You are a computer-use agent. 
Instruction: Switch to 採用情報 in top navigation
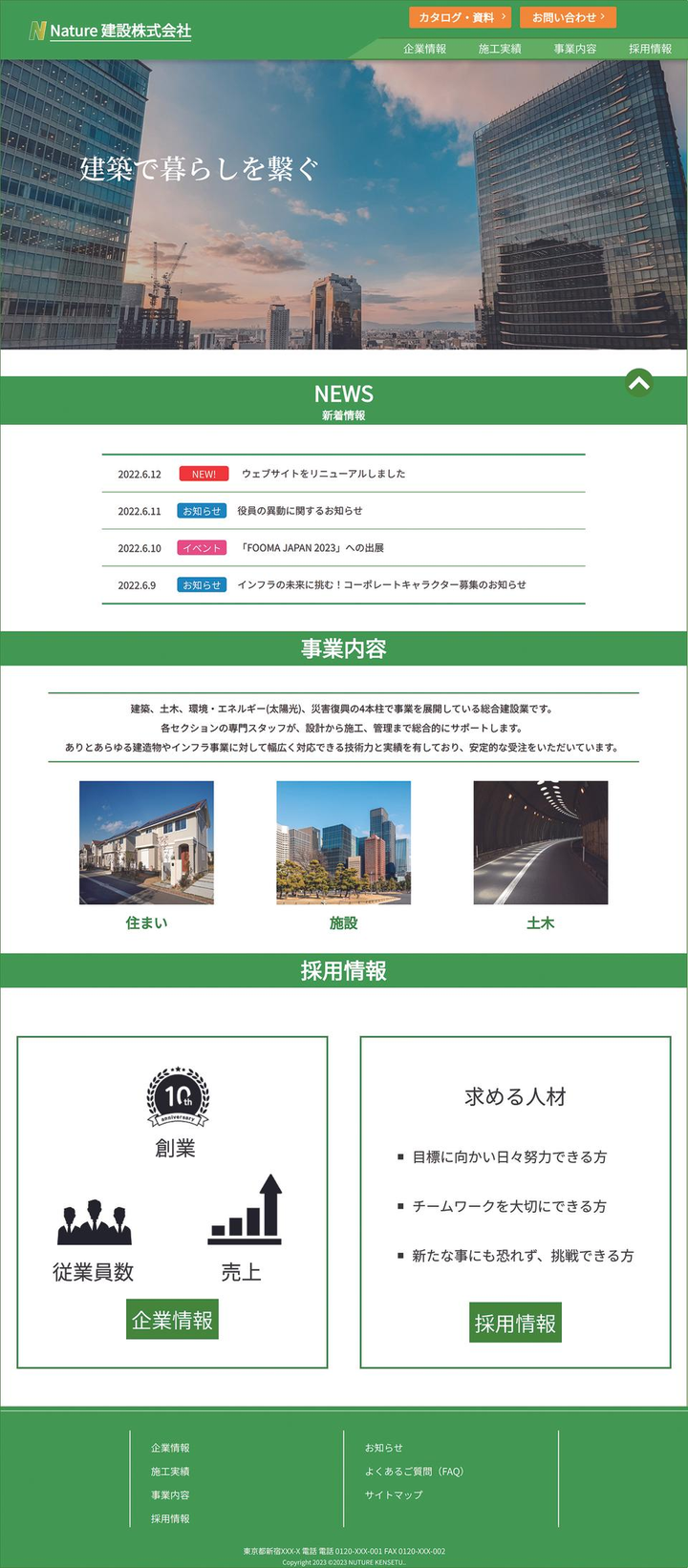[x=650, y=49]
